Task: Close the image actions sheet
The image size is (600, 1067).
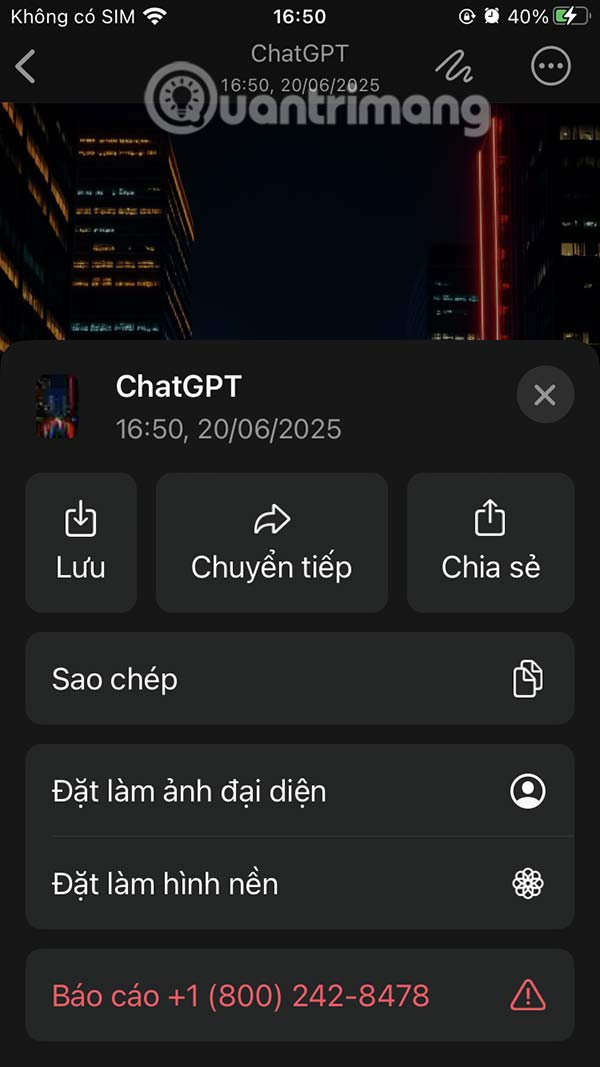Action: [545, 395]
